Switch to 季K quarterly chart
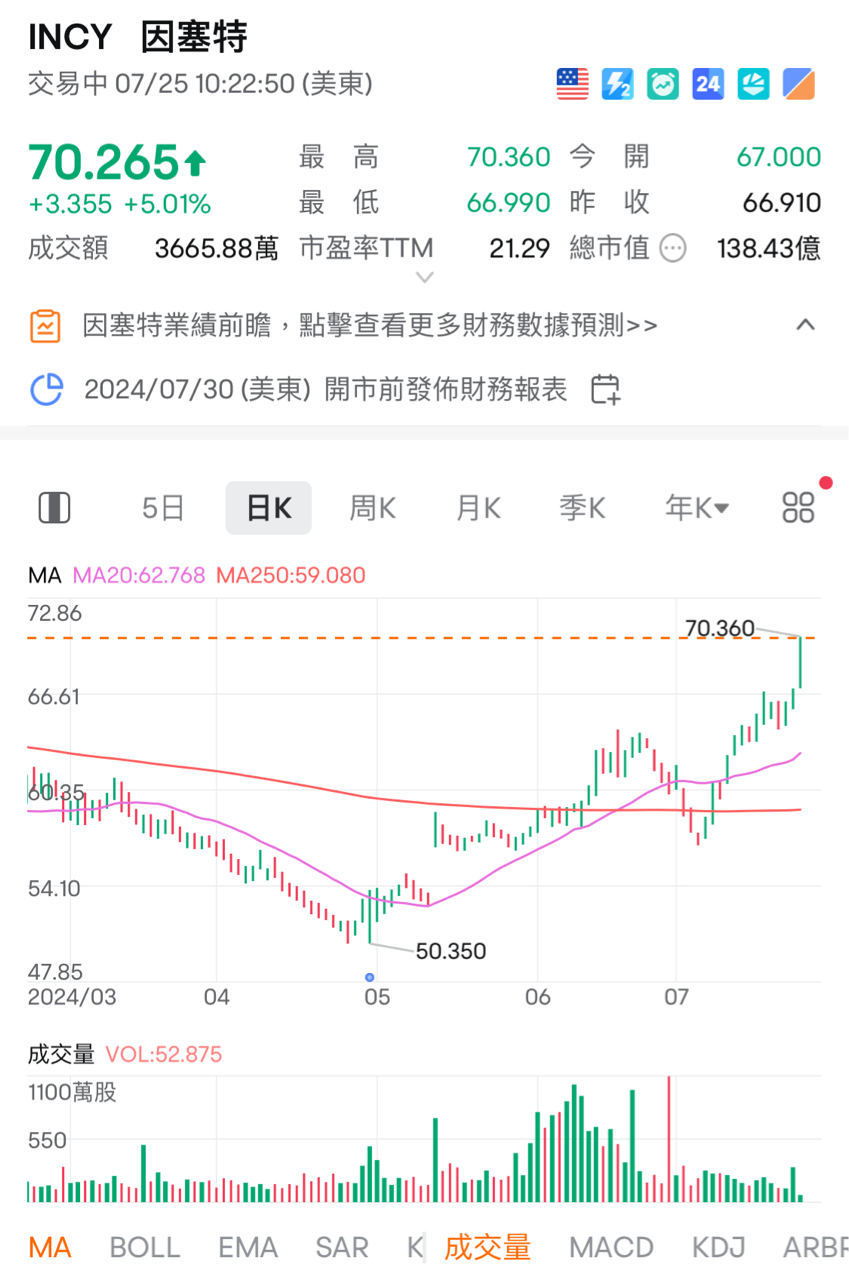The width and height of the screenshot is (849, 1280). tap(582, 508)
